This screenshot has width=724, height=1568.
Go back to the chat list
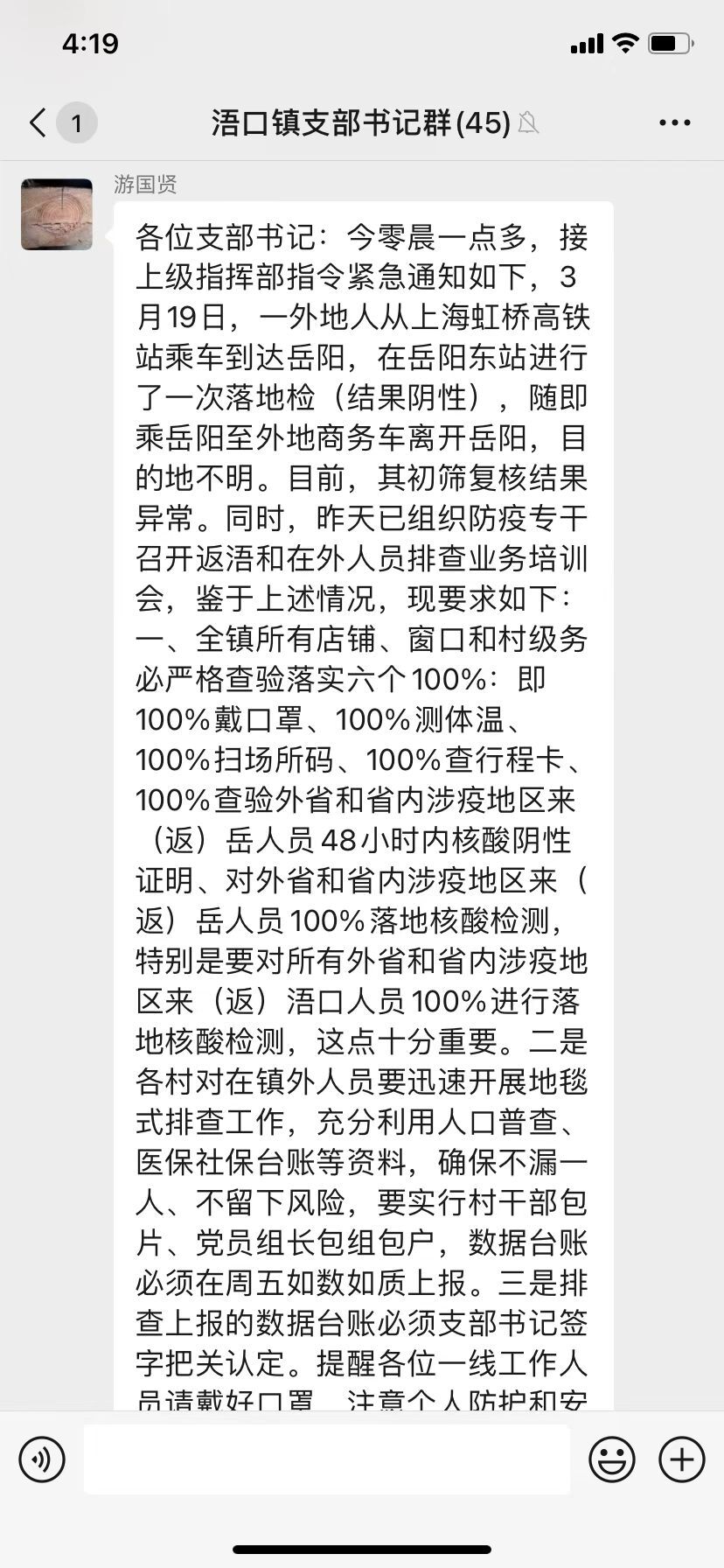point(38,122)
